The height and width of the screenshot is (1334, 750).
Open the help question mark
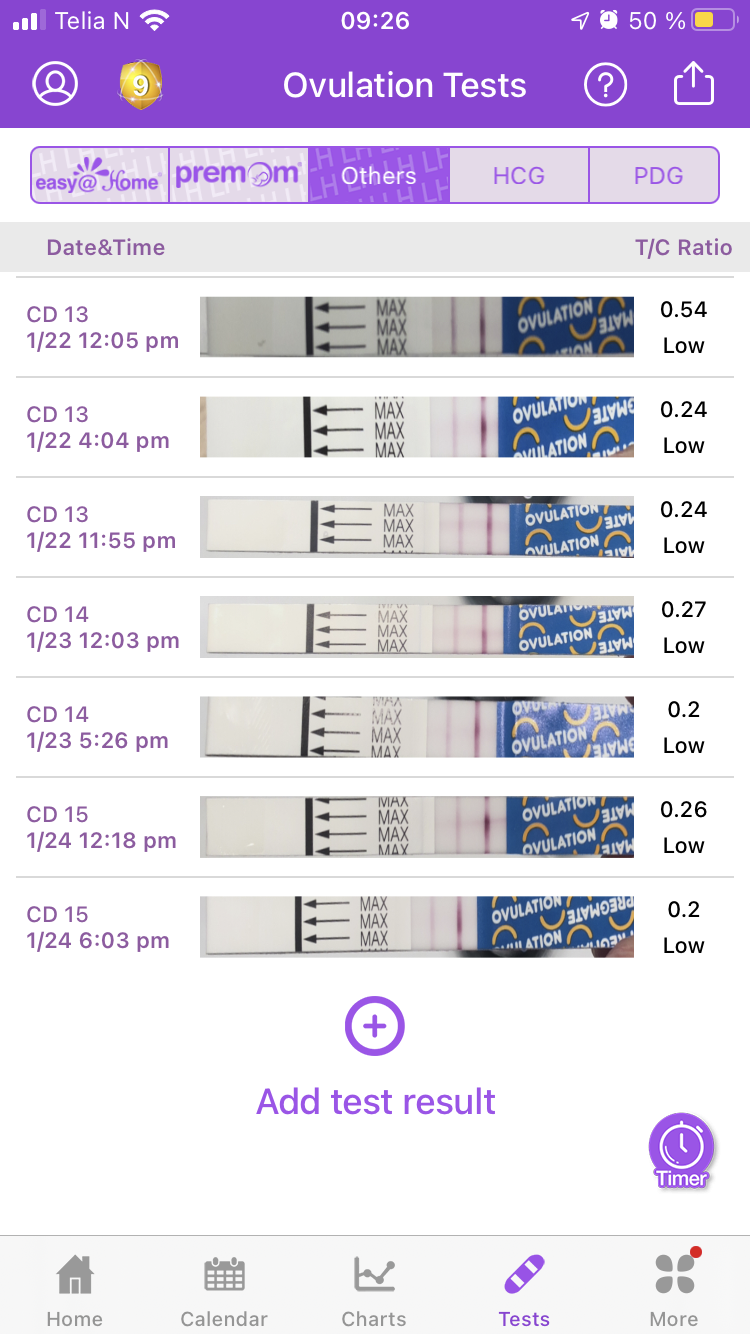tap(605, 85)
